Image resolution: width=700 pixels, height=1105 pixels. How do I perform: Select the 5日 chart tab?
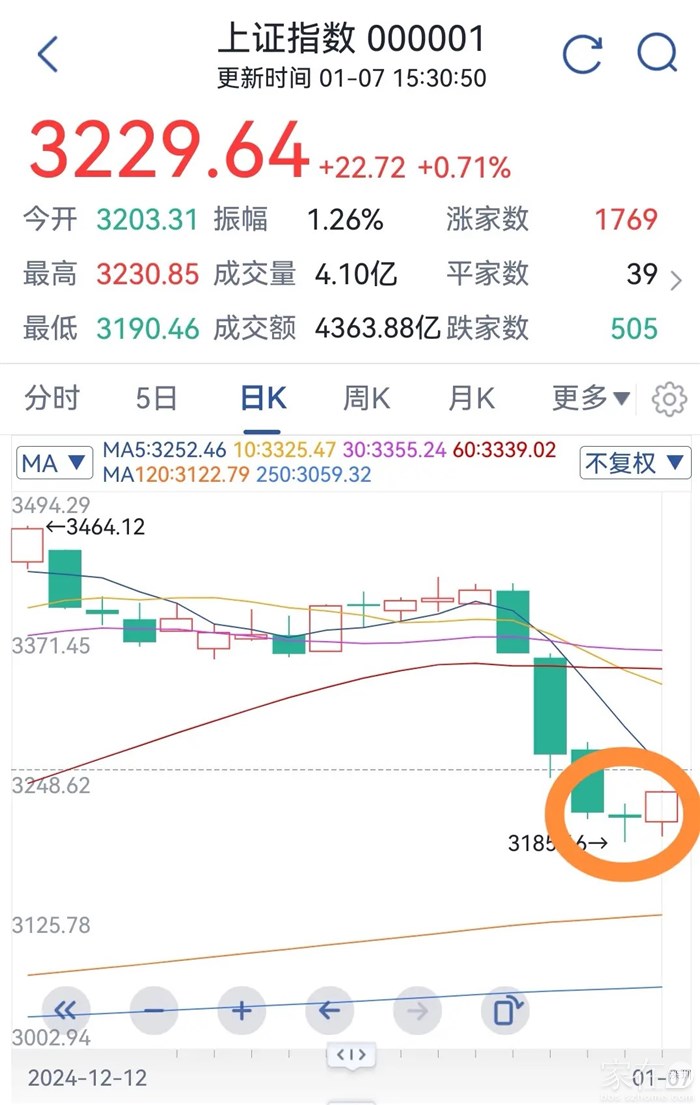156,399
